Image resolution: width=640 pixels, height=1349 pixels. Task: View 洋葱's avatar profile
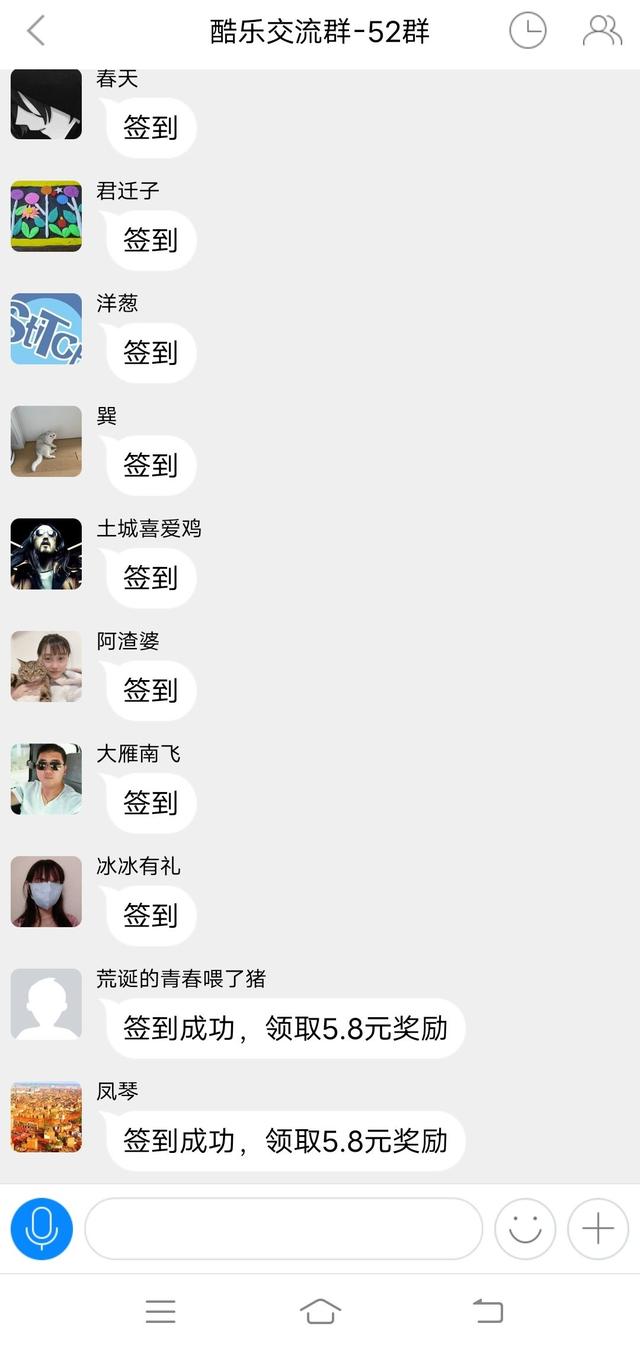click(46, 329)
